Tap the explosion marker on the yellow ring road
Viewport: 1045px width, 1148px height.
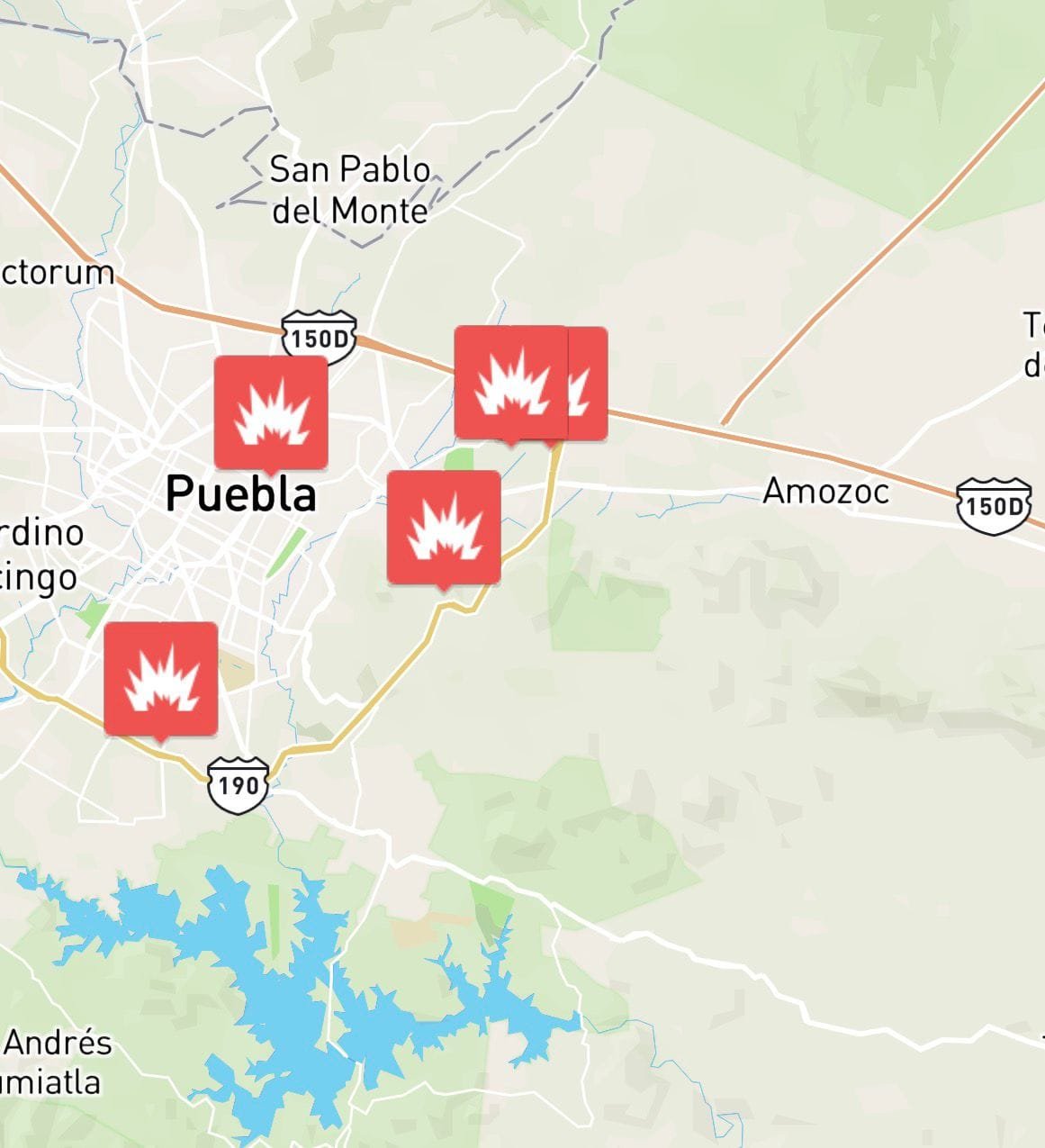click(x=444, y=527)
